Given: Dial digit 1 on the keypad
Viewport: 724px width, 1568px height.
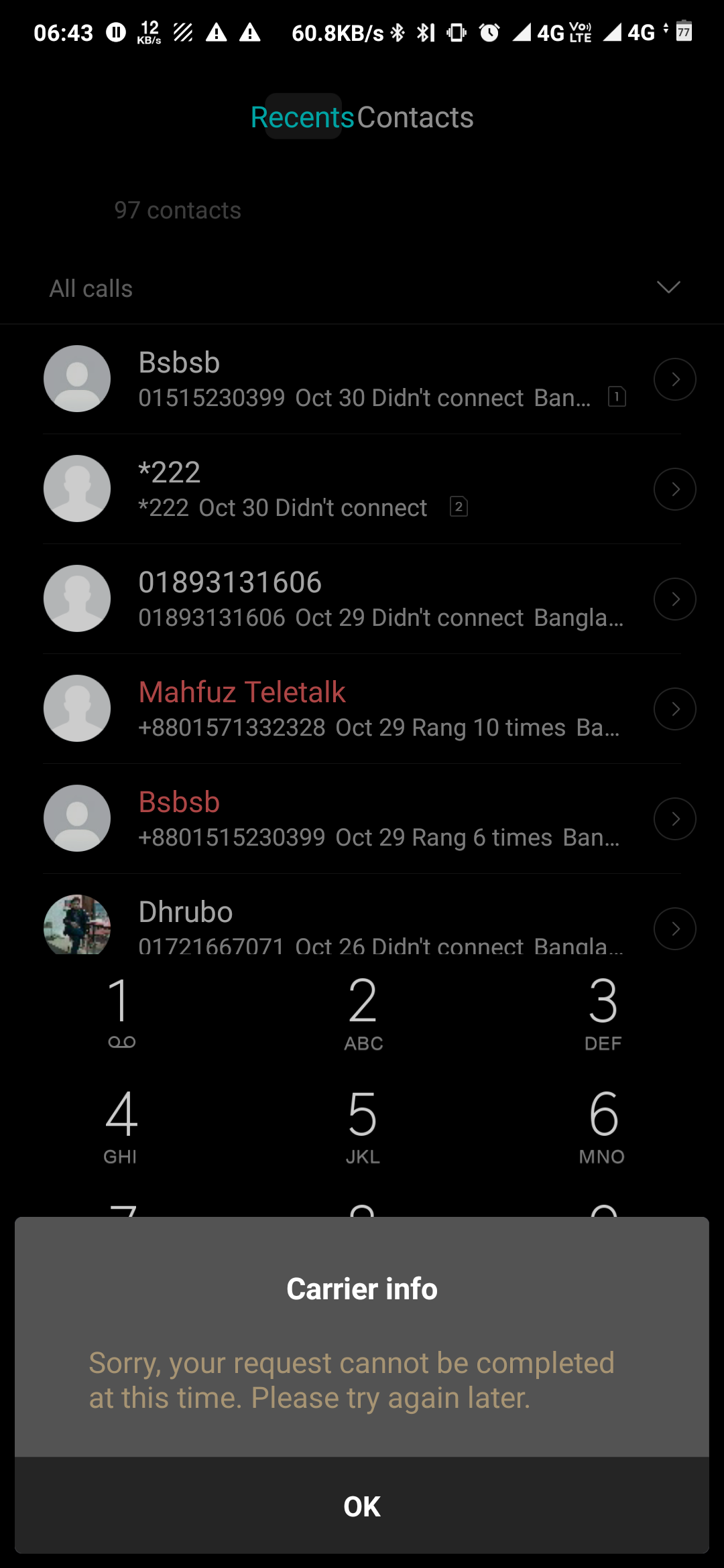Looking at the screenshot, I should [121, 1012].
